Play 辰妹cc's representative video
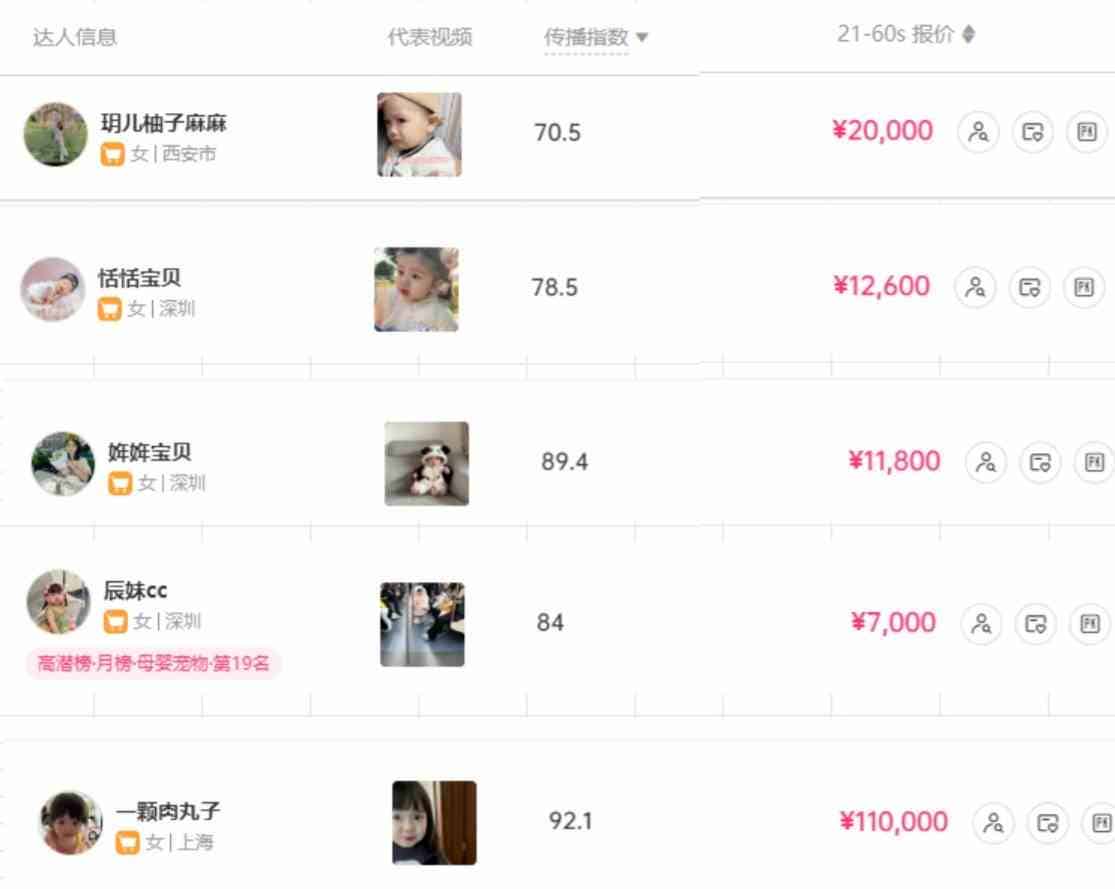The image size is (1115, 889). (422, 625)
